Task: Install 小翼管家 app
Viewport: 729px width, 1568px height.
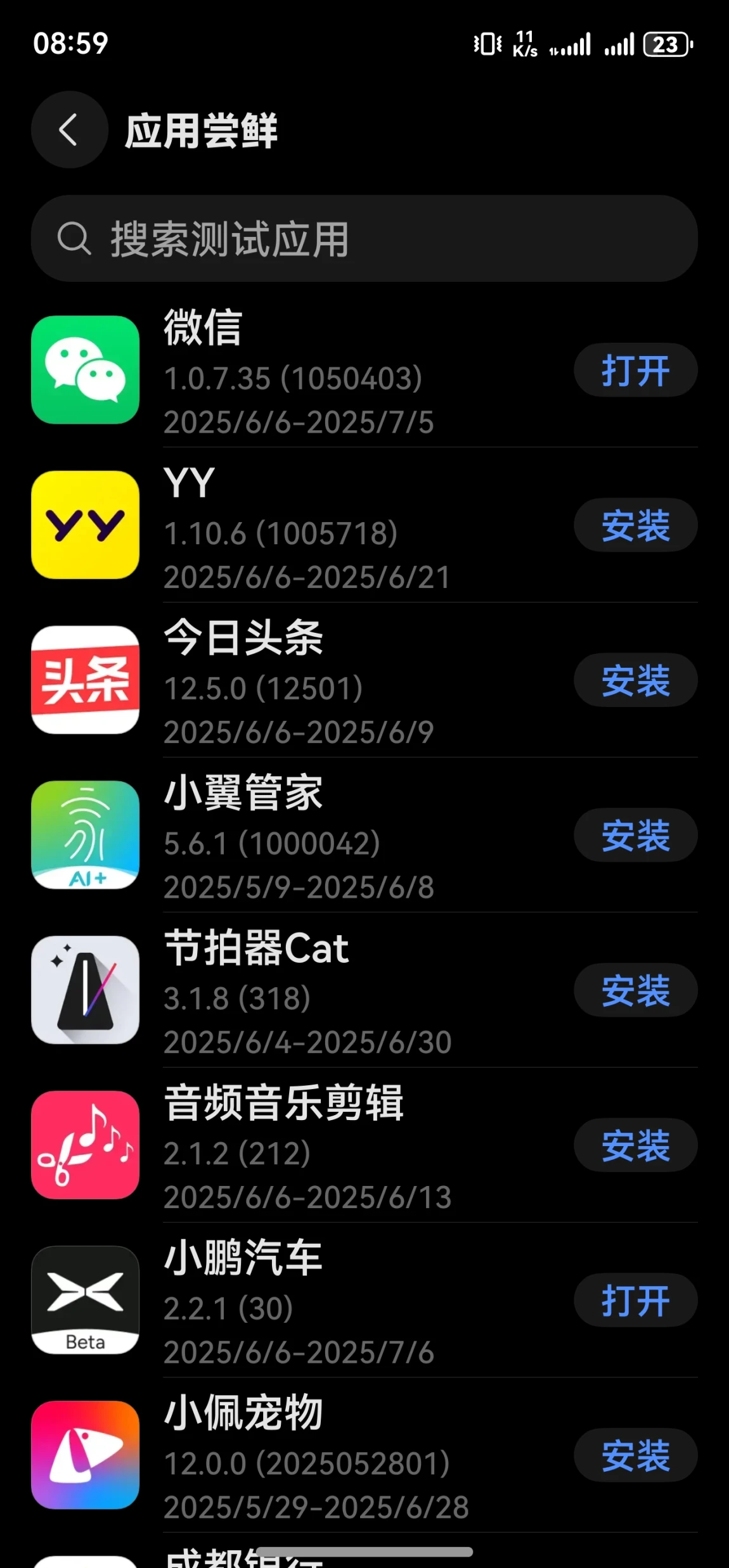Action: 635,835
